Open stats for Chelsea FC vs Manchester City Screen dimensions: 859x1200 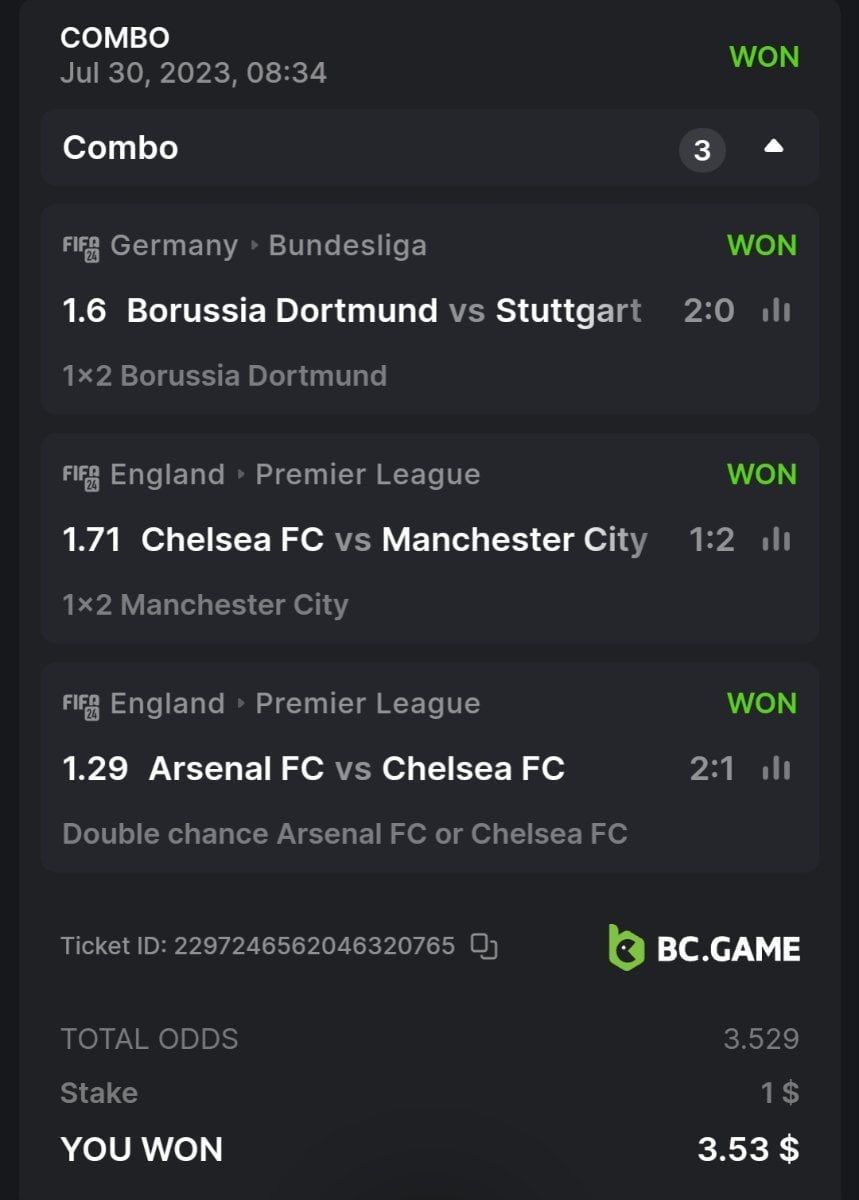click(775, 540)
